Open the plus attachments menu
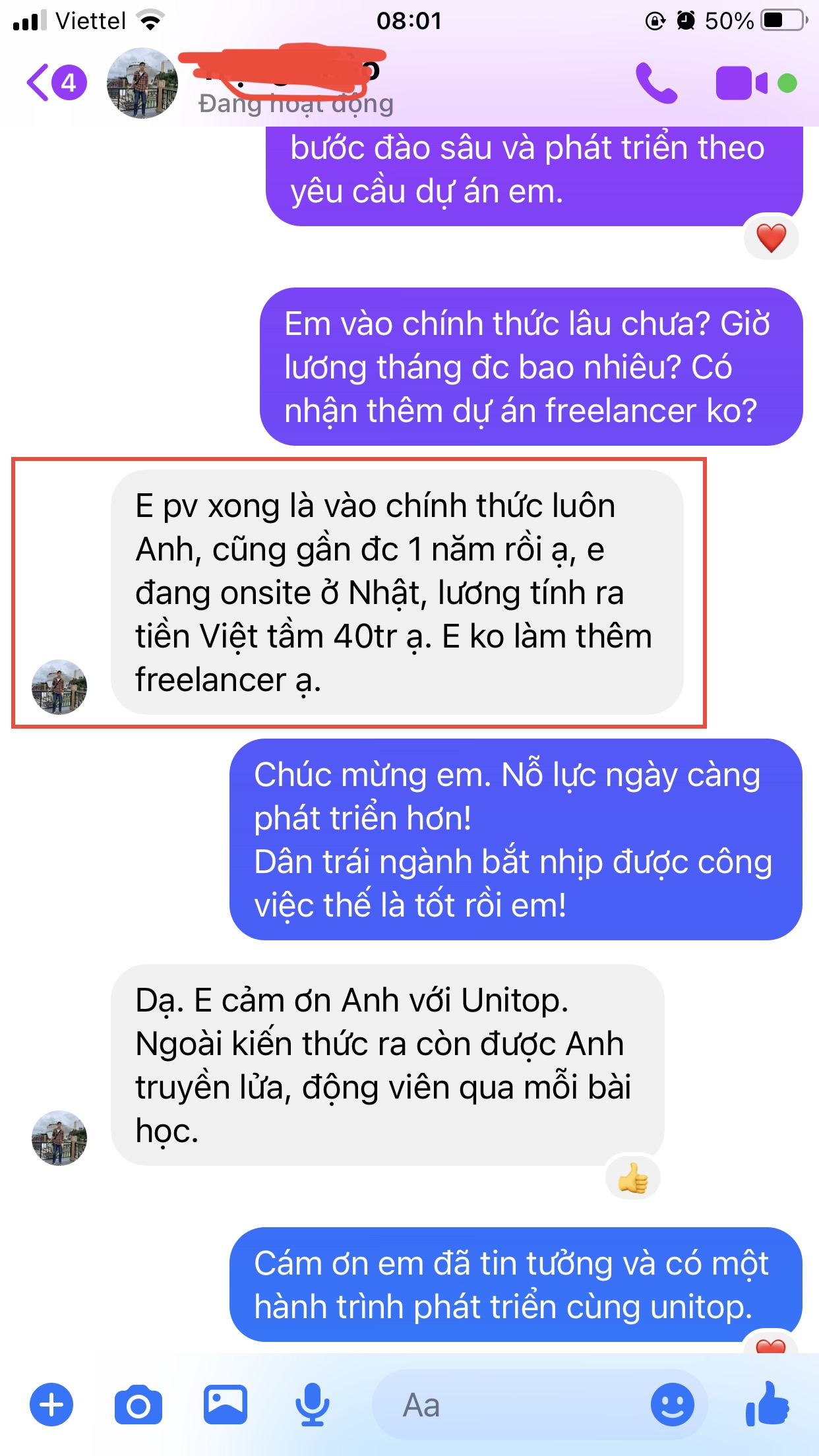This screenshot has height=1456, width=819. [x=51, y=1405]
